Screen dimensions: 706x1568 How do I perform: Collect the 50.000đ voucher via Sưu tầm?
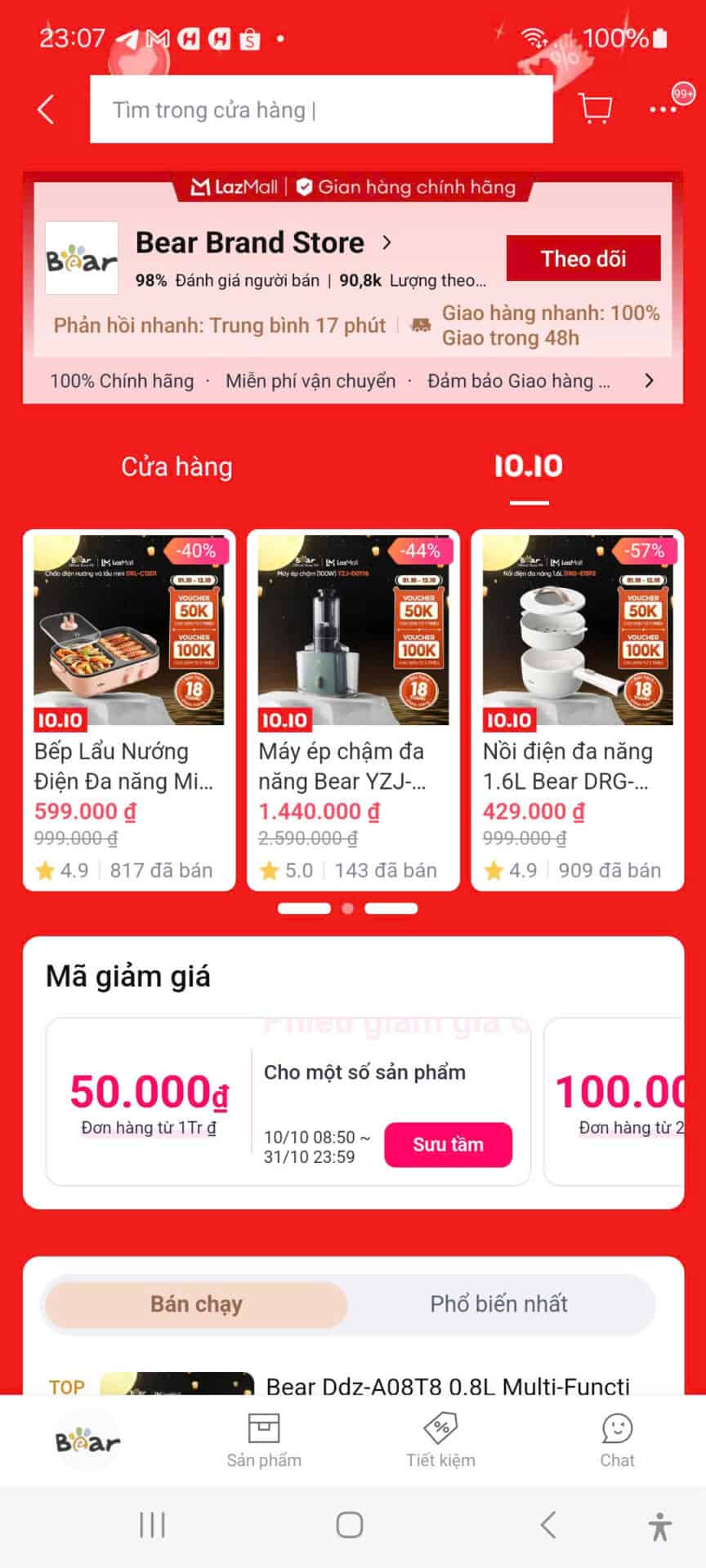click(448, 1145)
